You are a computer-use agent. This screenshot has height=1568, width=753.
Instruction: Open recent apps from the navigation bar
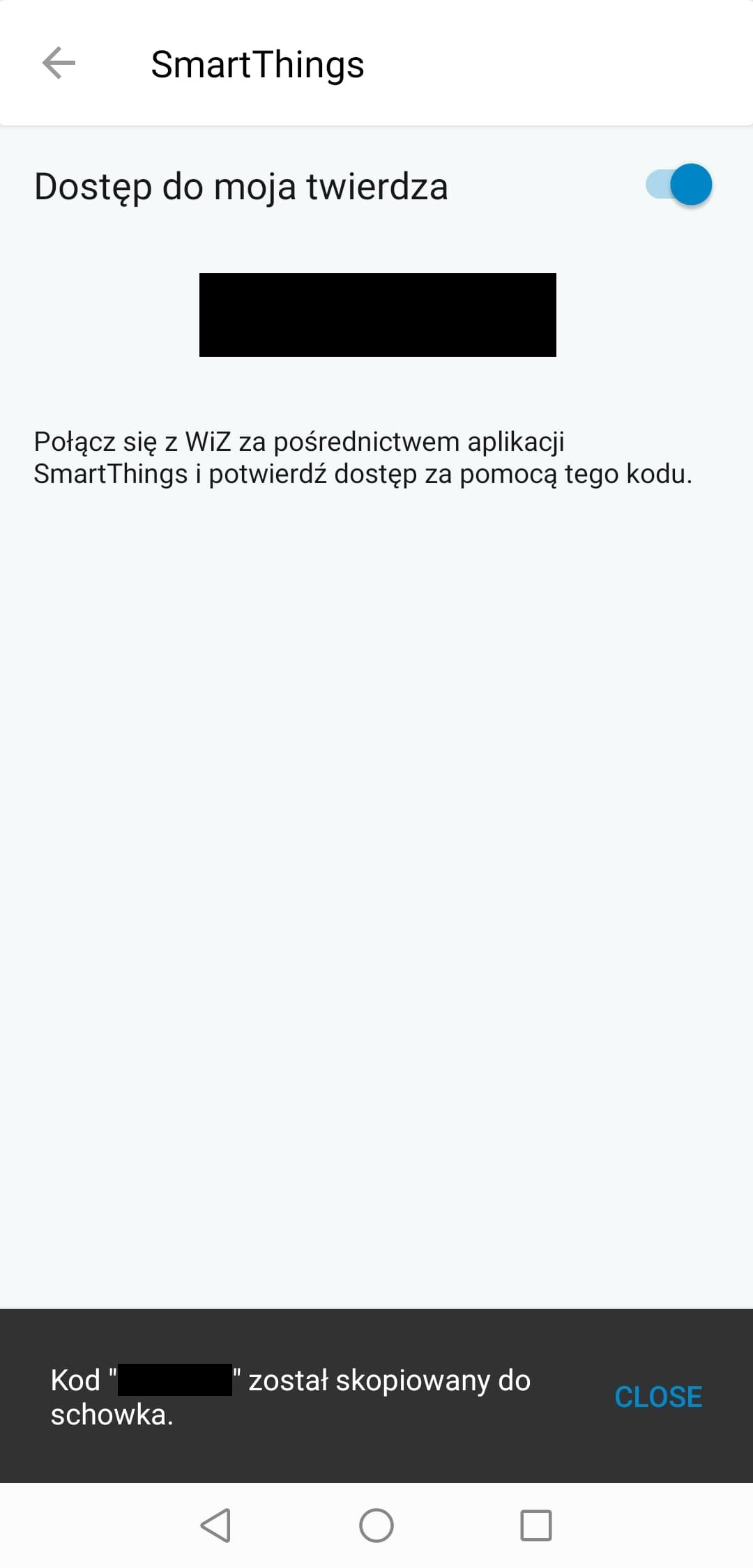click(536, 1525)
